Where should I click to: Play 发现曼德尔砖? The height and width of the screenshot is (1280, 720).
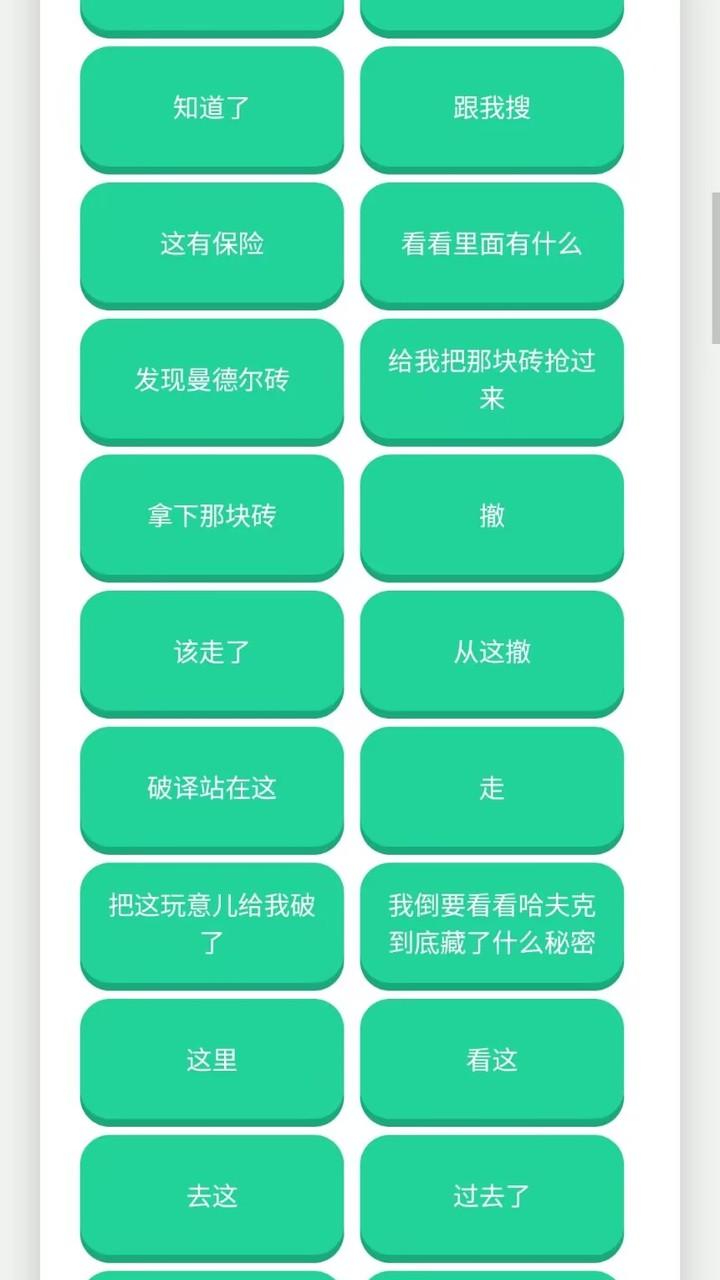[212, 380]
